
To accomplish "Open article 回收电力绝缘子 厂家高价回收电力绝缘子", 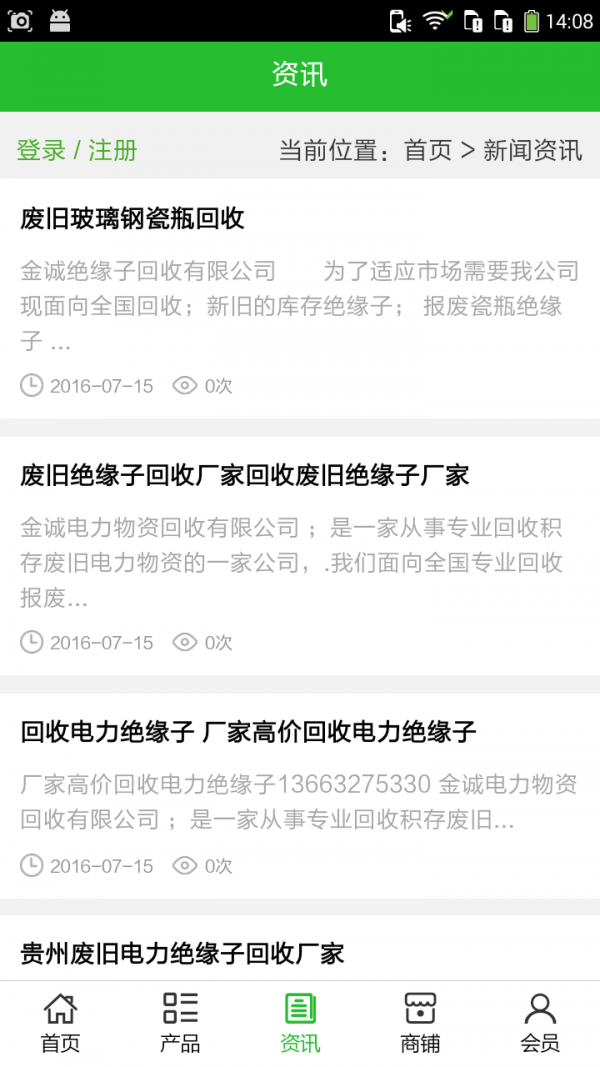I will point(248,732).
